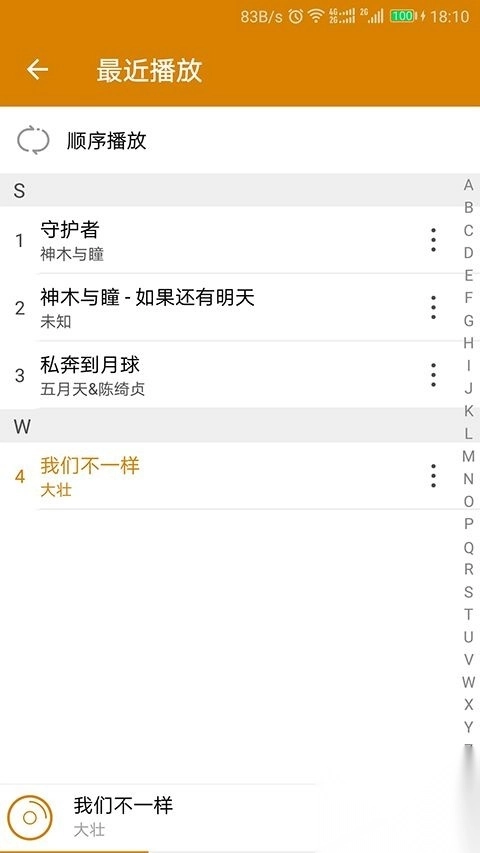Viewport: 480px width, 853px height.
Task: Jump to letter A in alphabet index
Action: tap(469, 185)
